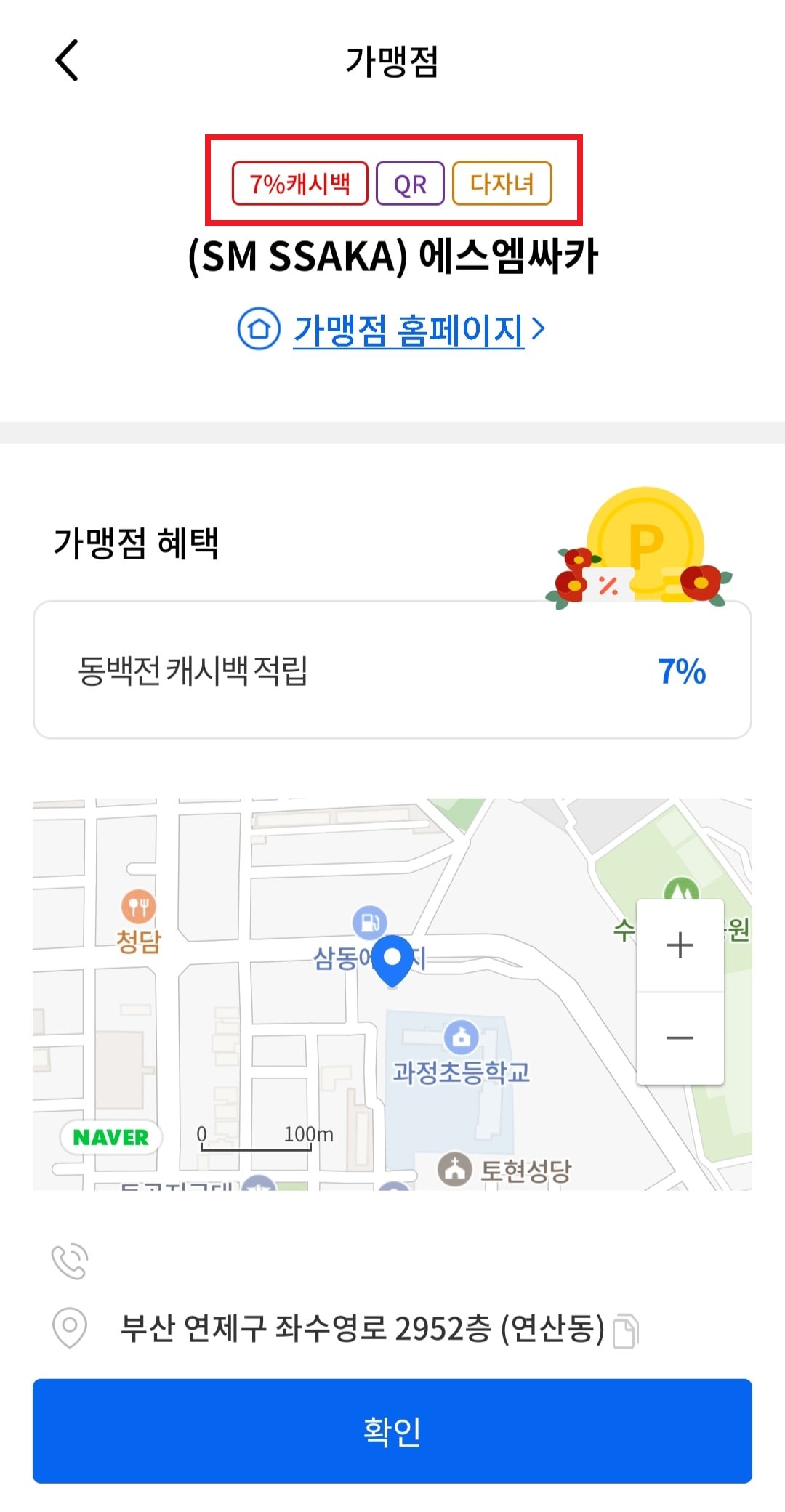The image size is (785, 1512).
Task: Toggle the 다자녀 badge
Action: [x=502, y=184]
